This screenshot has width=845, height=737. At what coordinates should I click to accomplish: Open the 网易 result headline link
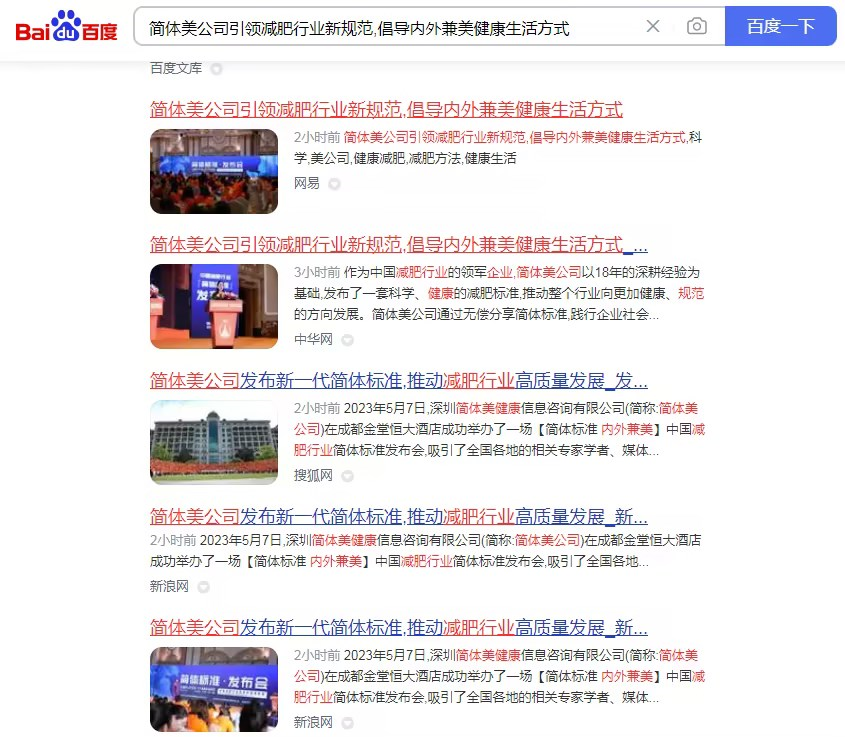[386, 109]
